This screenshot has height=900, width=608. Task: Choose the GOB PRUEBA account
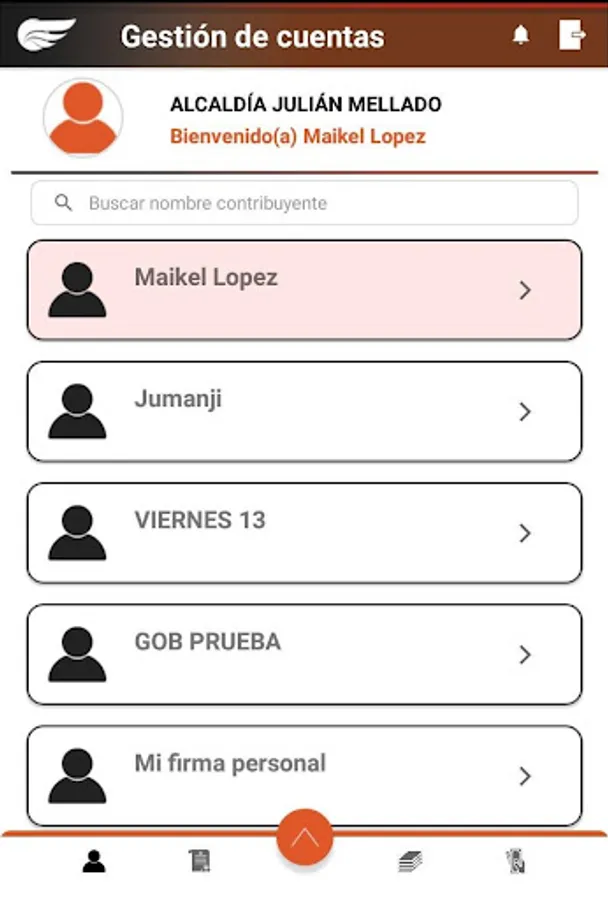point(304,654)
